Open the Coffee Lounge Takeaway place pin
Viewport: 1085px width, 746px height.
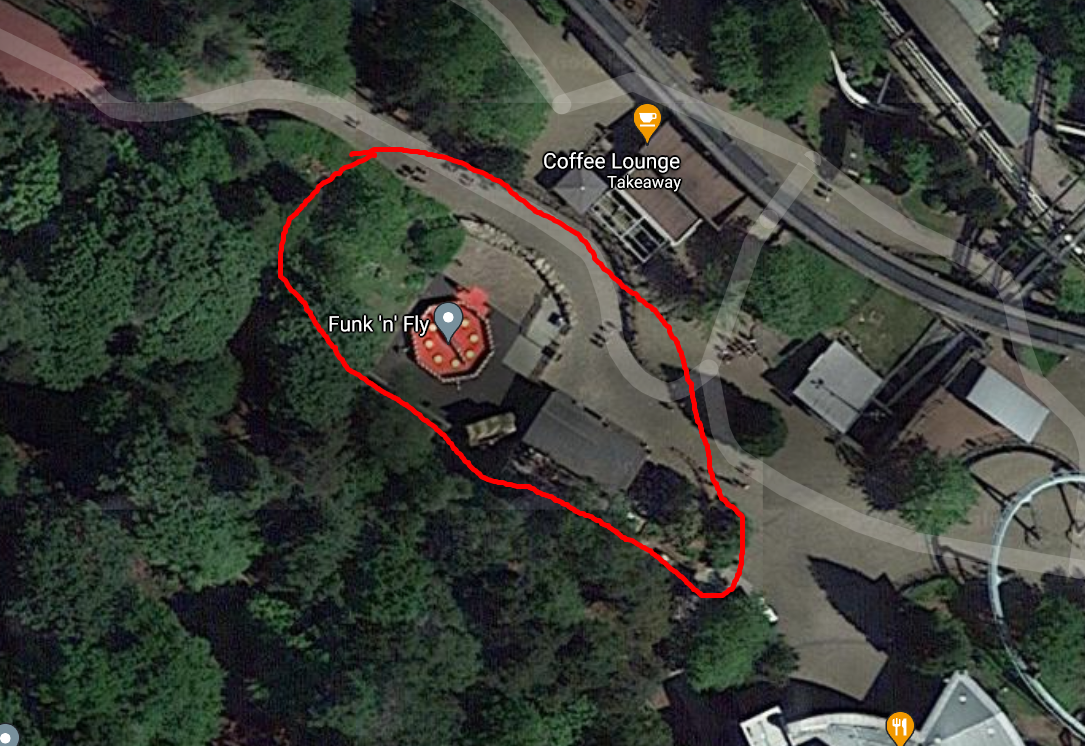[x=647, y=122]
